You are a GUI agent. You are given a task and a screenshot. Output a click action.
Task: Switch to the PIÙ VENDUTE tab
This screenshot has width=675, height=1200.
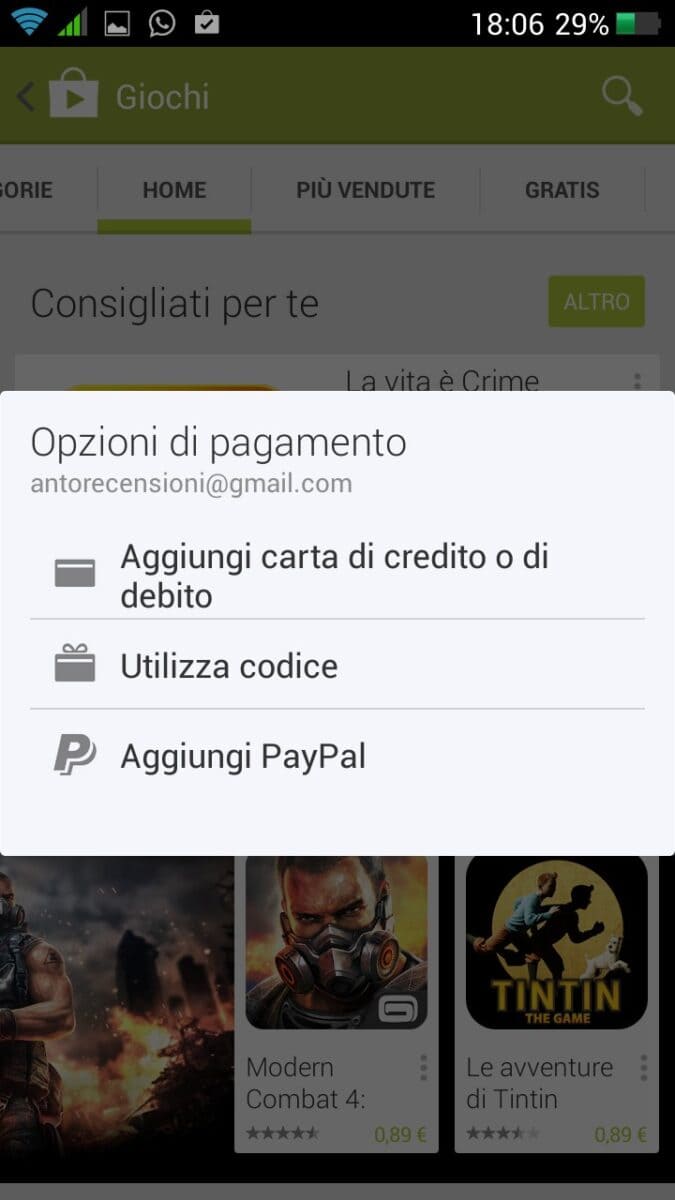[365, 189]
